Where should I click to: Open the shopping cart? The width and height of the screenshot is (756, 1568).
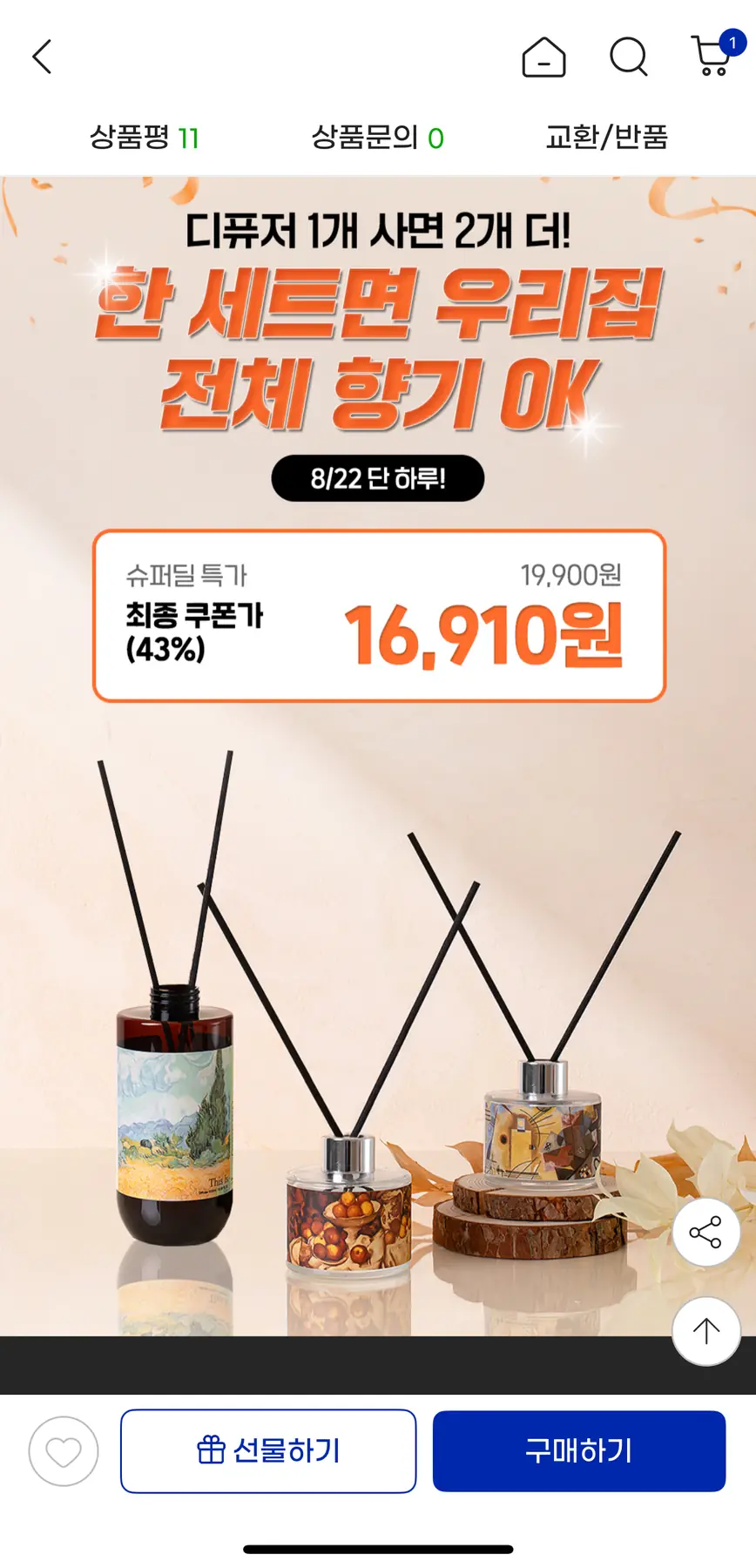pyautogui.click(x=712, y=57)
